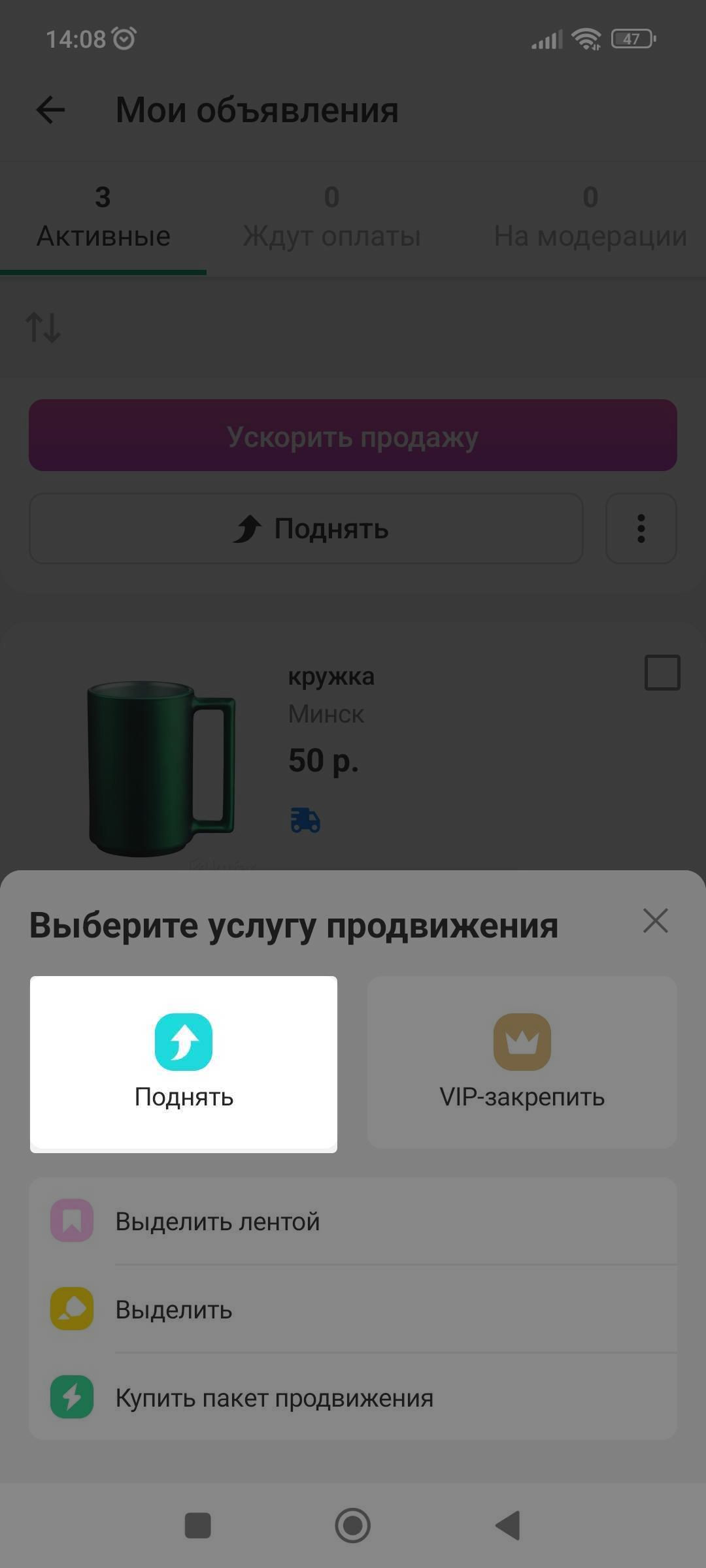The image size is (706, 1568).
Task: Close the promotion service sheet
Action: [655, 921]
